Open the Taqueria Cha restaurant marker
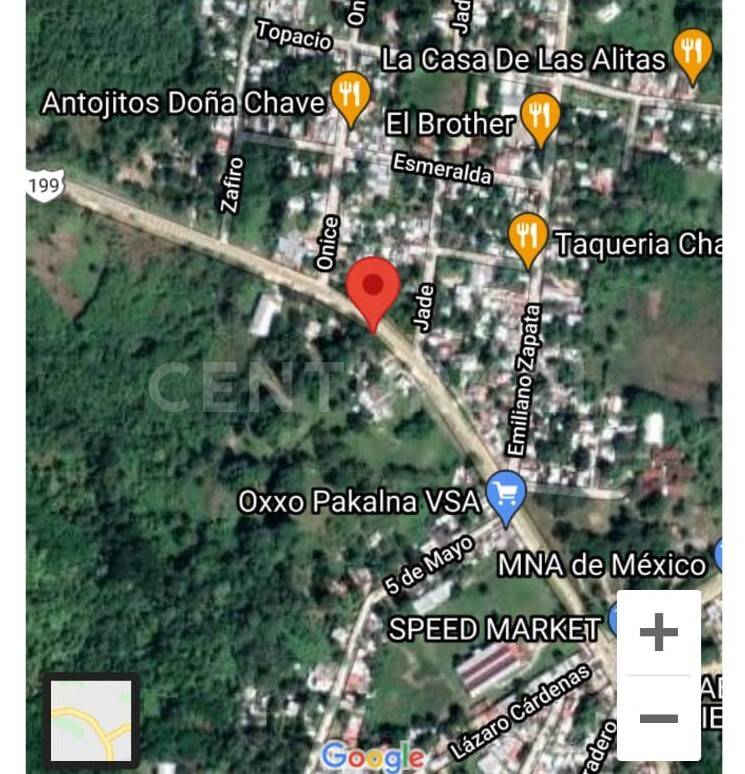Image resolution: width=745 pixels, height=774 pixels. 527,237
